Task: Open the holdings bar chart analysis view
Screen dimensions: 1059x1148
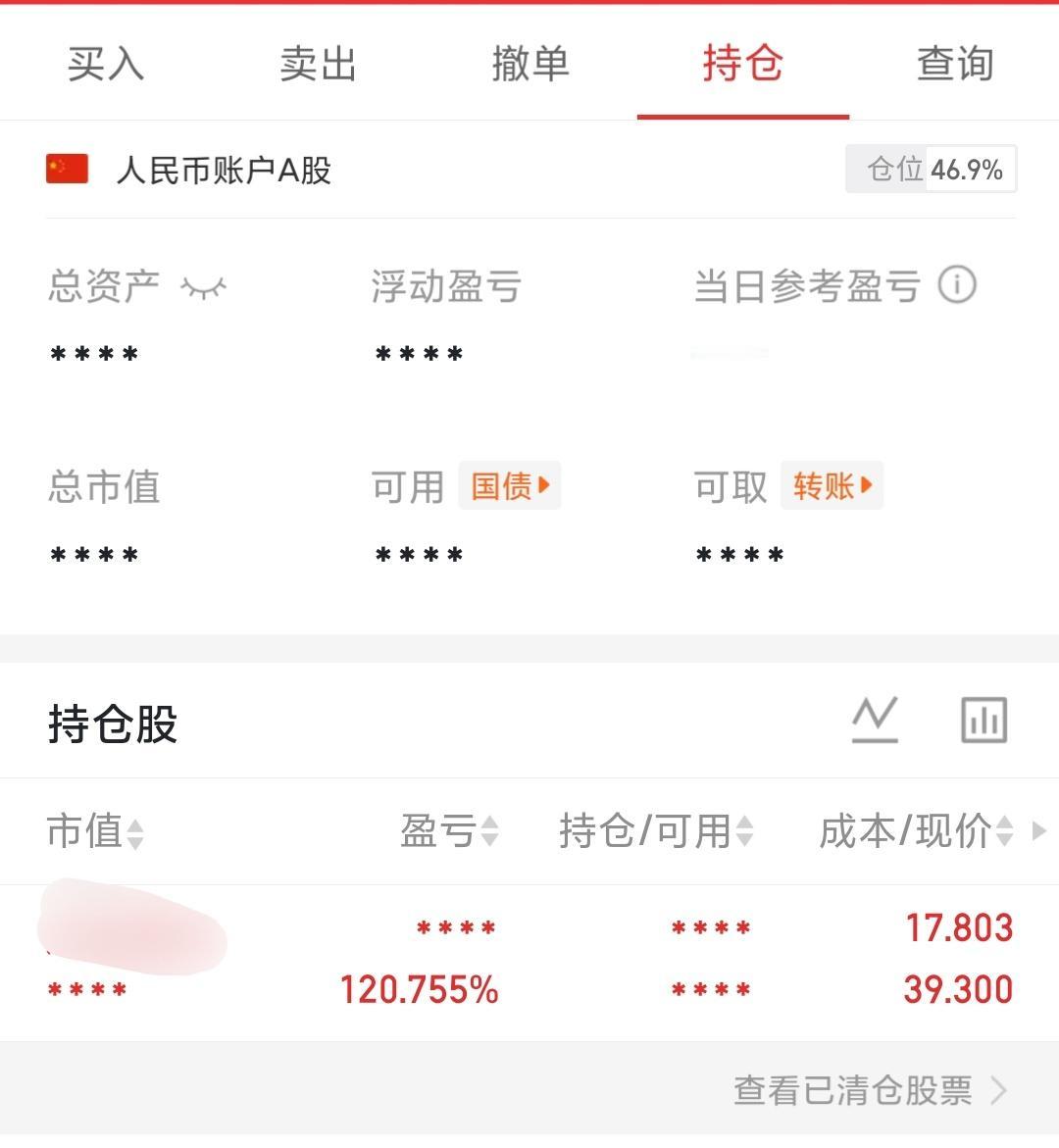Action: 984,718
